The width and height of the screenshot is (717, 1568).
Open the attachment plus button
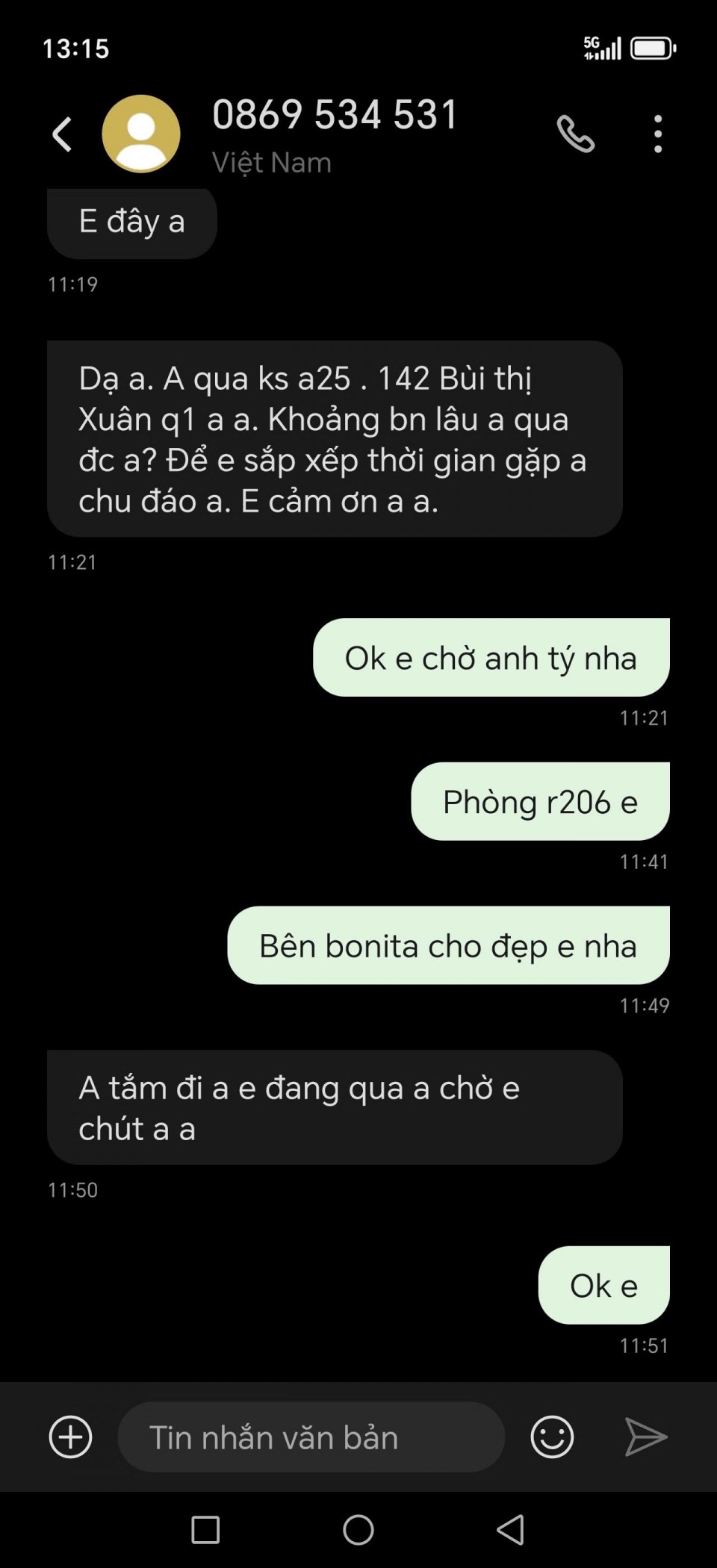tap(71, 1437)
